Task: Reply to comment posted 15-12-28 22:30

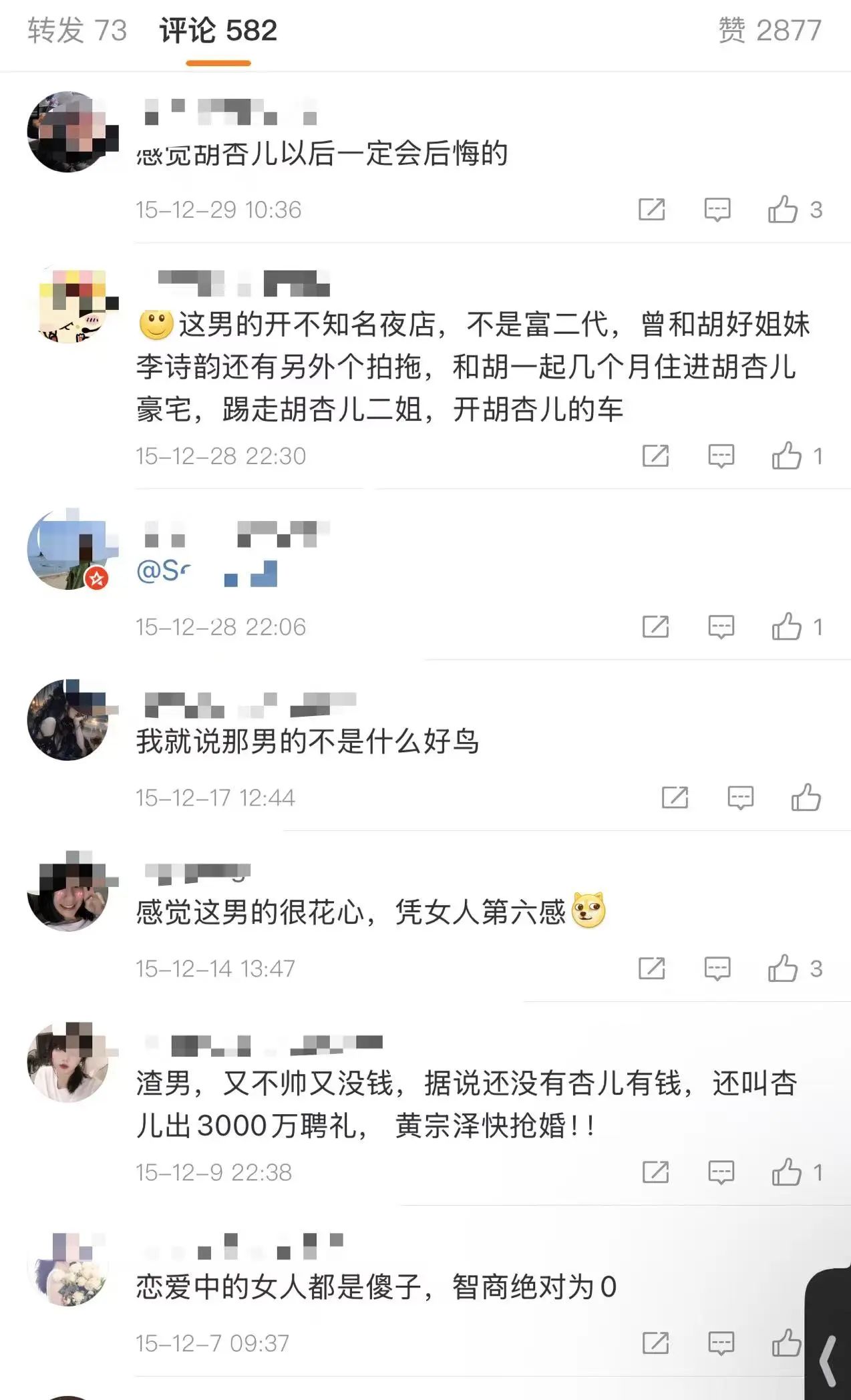Action: [x=721, y=456]
